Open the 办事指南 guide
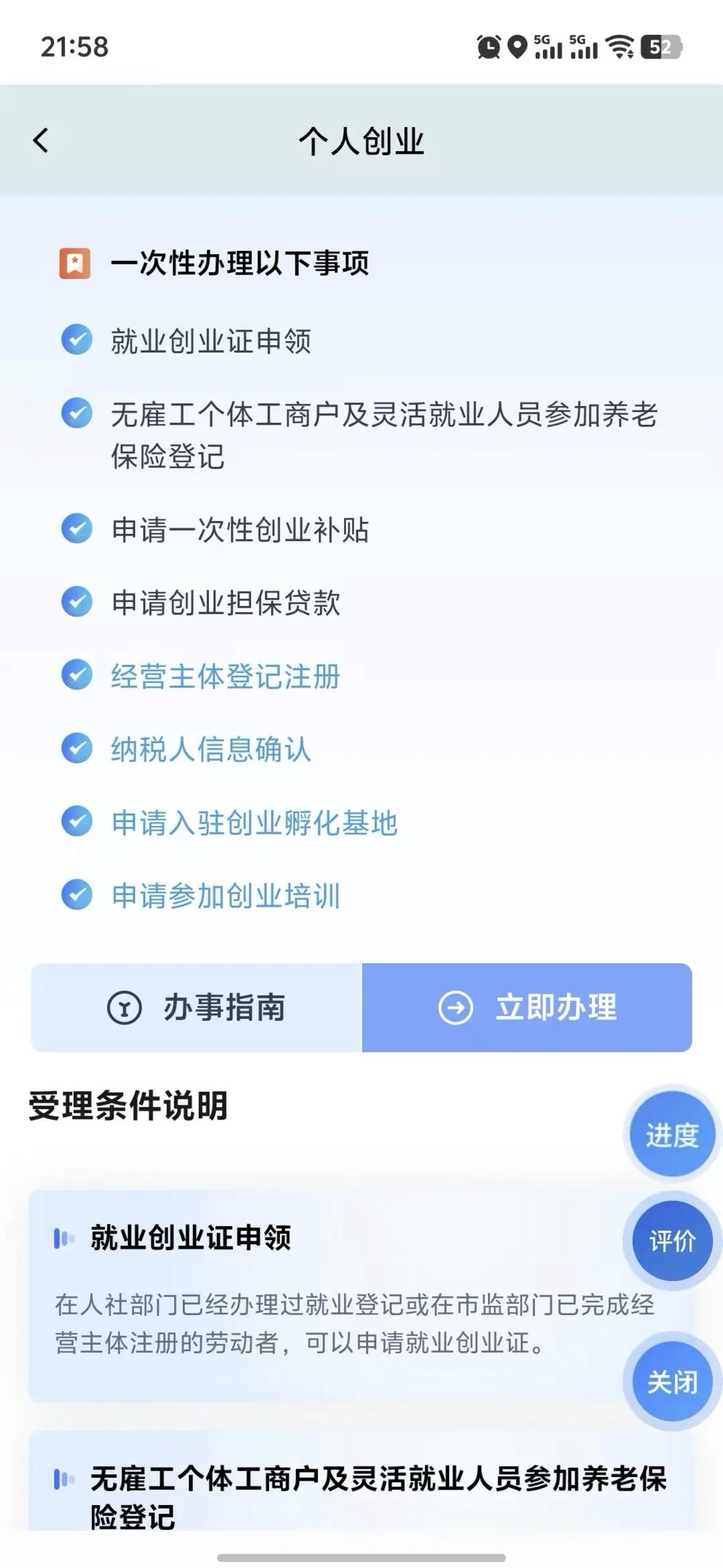Image resolution: width=723 pixels, height=1568 pixels. click(x=196, y=1007)
